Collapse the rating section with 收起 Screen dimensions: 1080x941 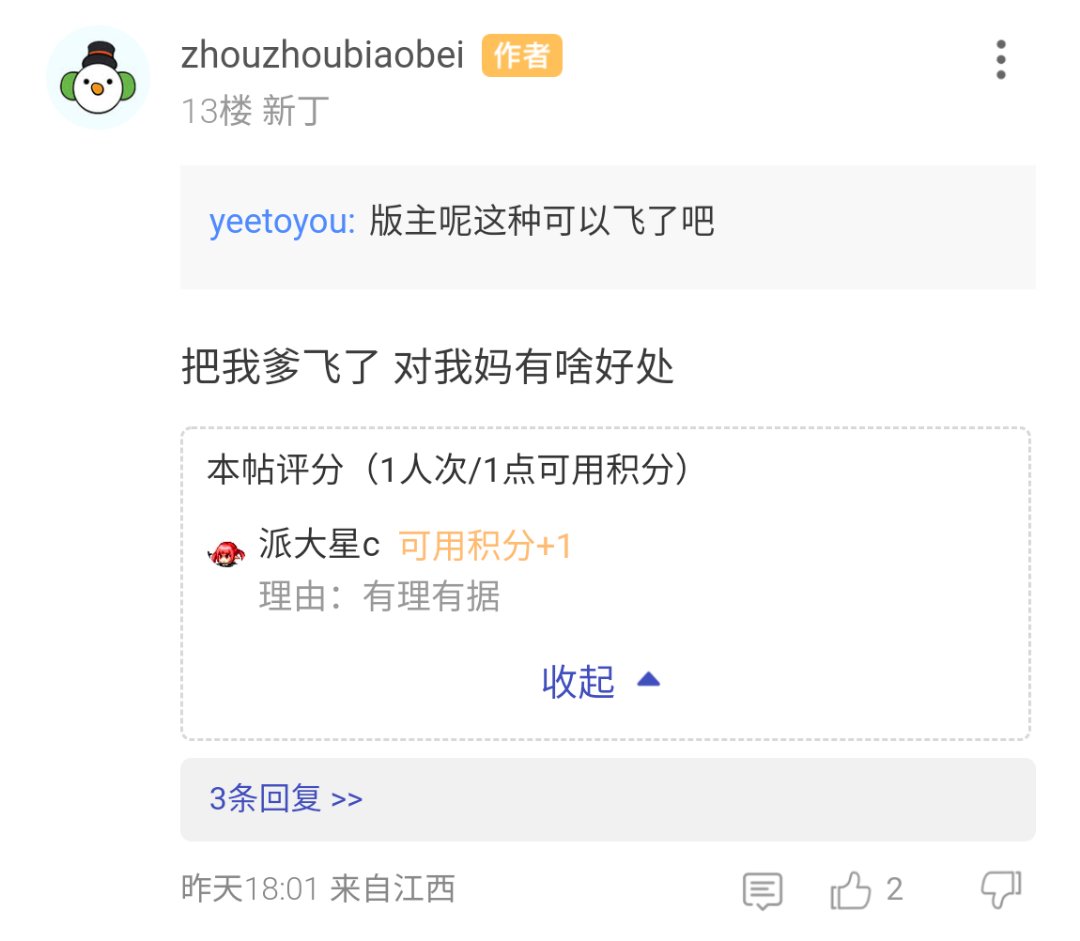[x=600, y=681]
